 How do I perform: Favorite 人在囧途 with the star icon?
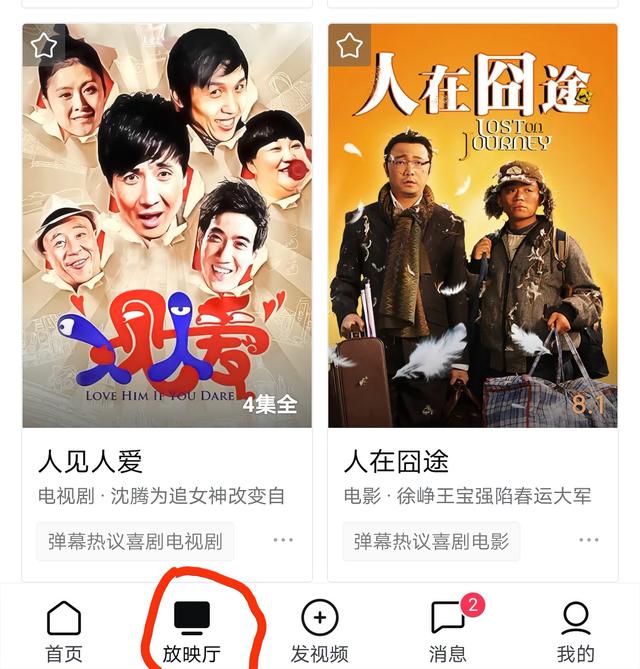(349, 45)
